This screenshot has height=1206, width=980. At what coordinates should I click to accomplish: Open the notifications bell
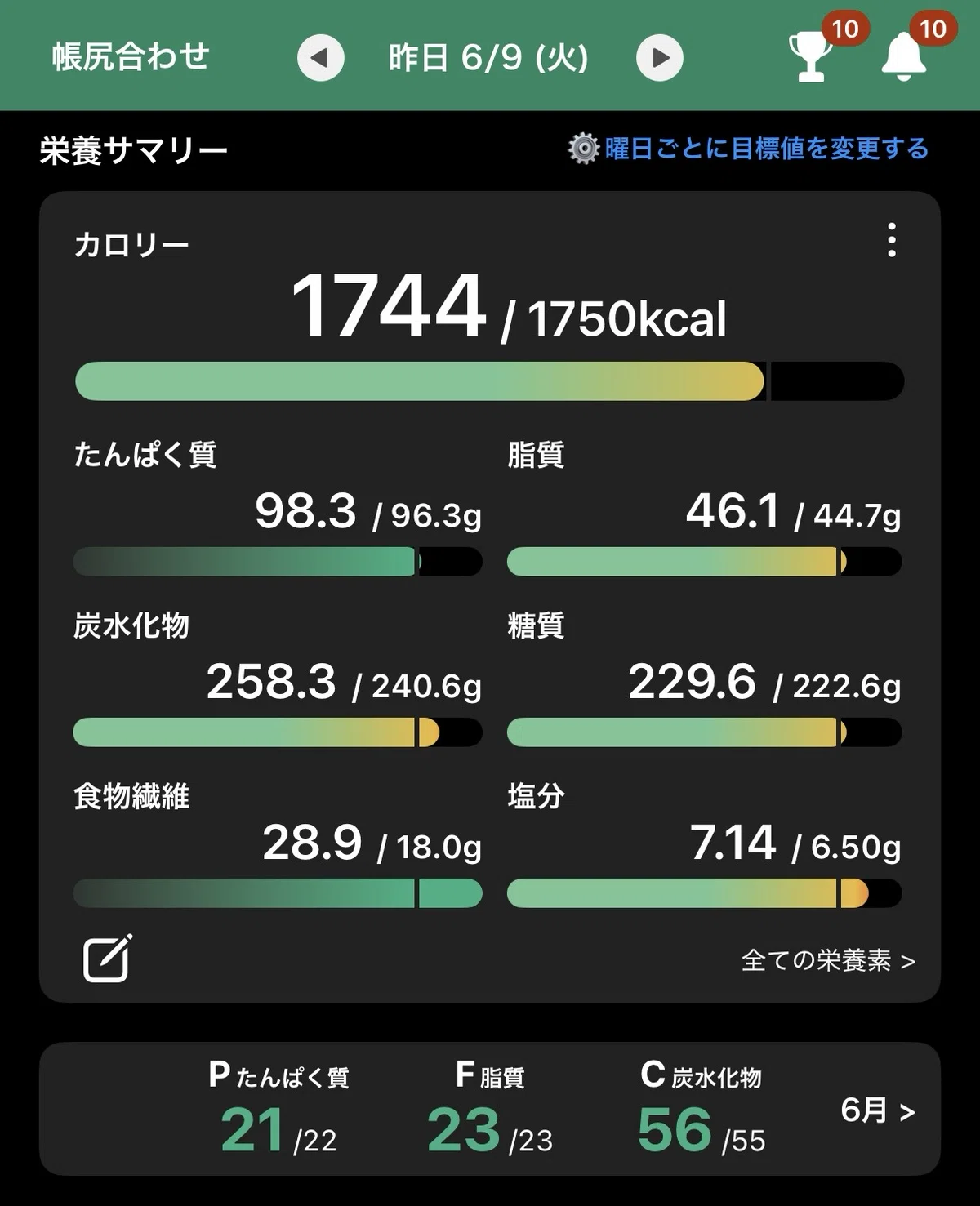click(904, 57)
